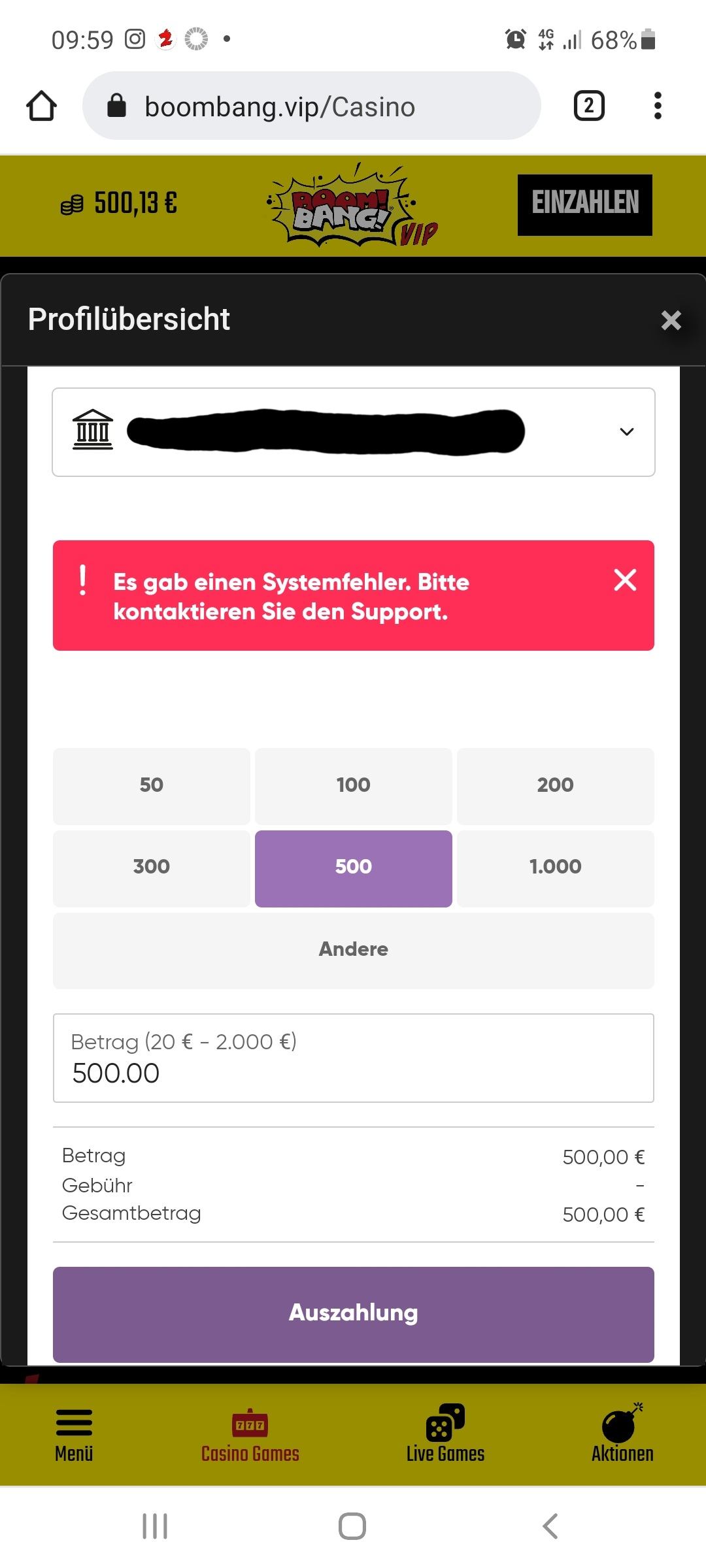Go back with the system back button
706x1568 pixels.
[x=550, y=1526]
